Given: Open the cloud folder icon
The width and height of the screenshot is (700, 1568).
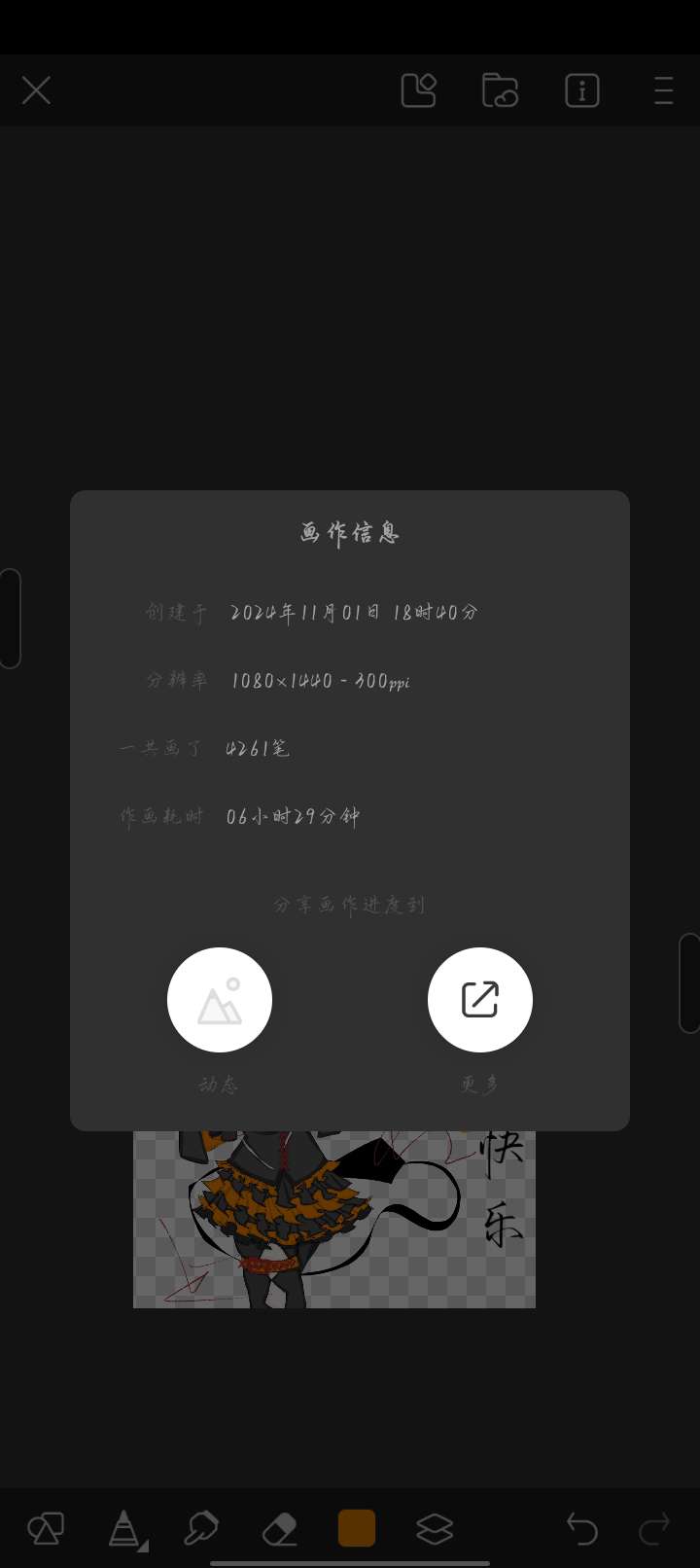Looking at the screenshot, I should pos(500,90).
